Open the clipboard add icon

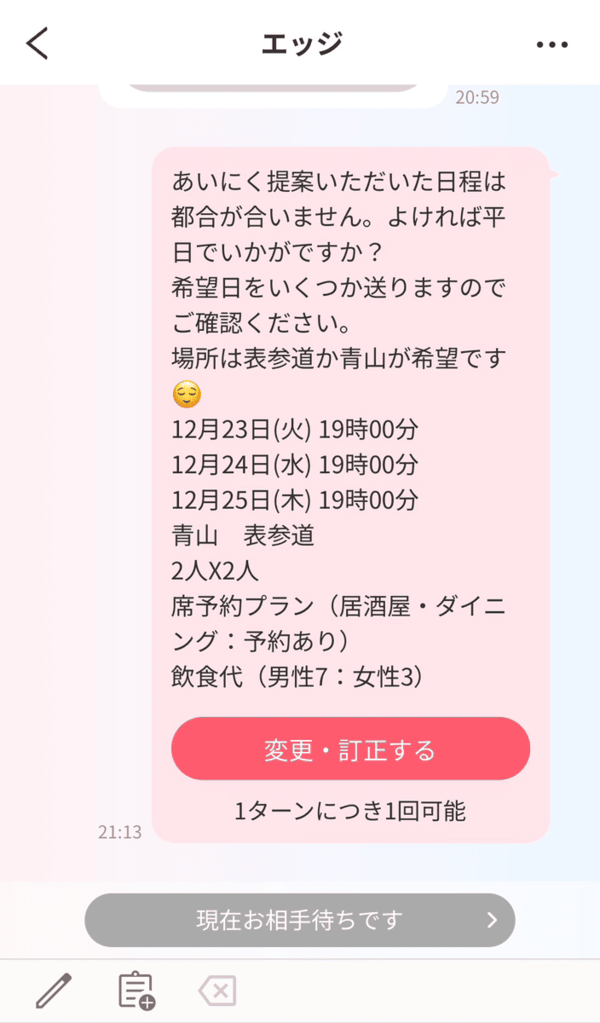(136, 990)
